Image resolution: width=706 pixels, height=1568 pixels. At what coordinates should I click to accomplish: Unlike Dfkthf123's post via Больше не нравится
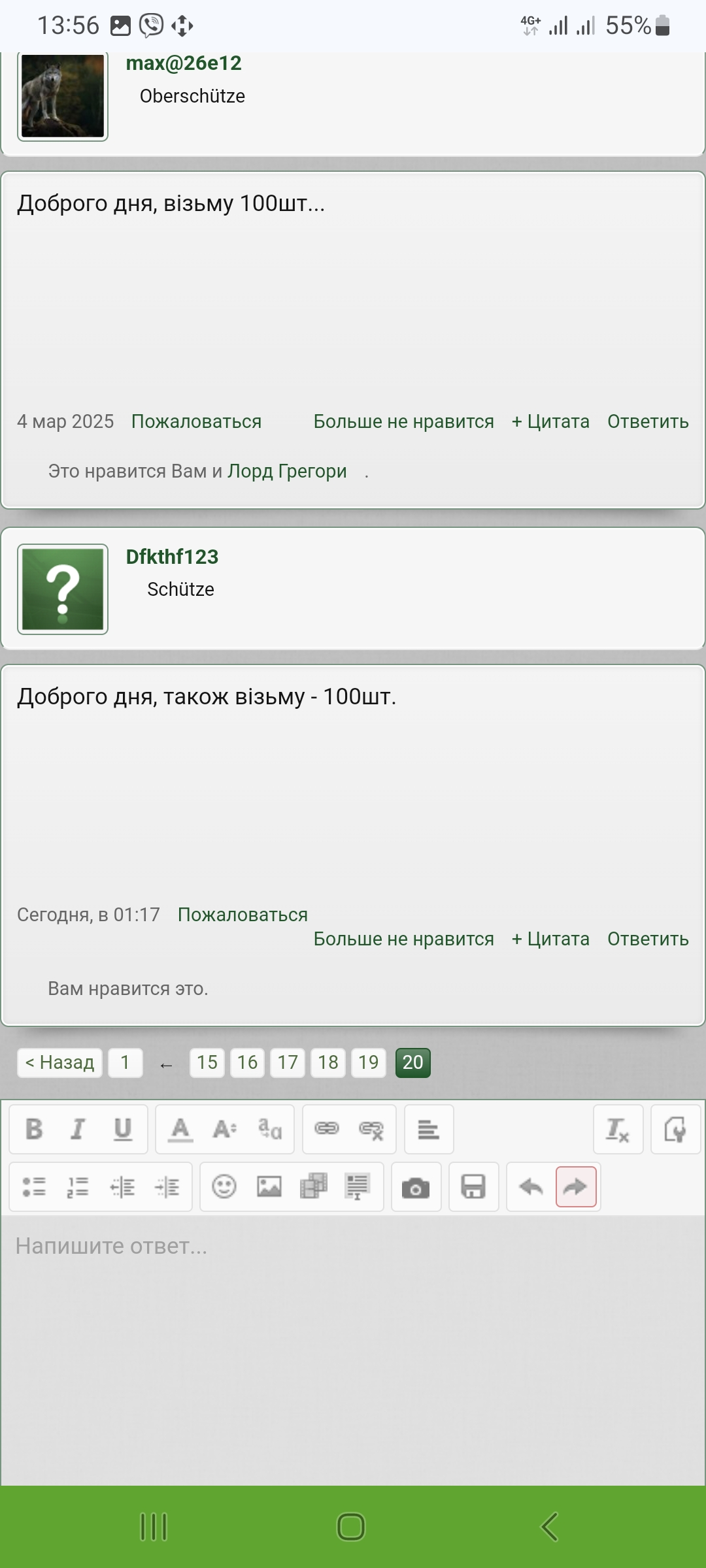pos(403,939)
